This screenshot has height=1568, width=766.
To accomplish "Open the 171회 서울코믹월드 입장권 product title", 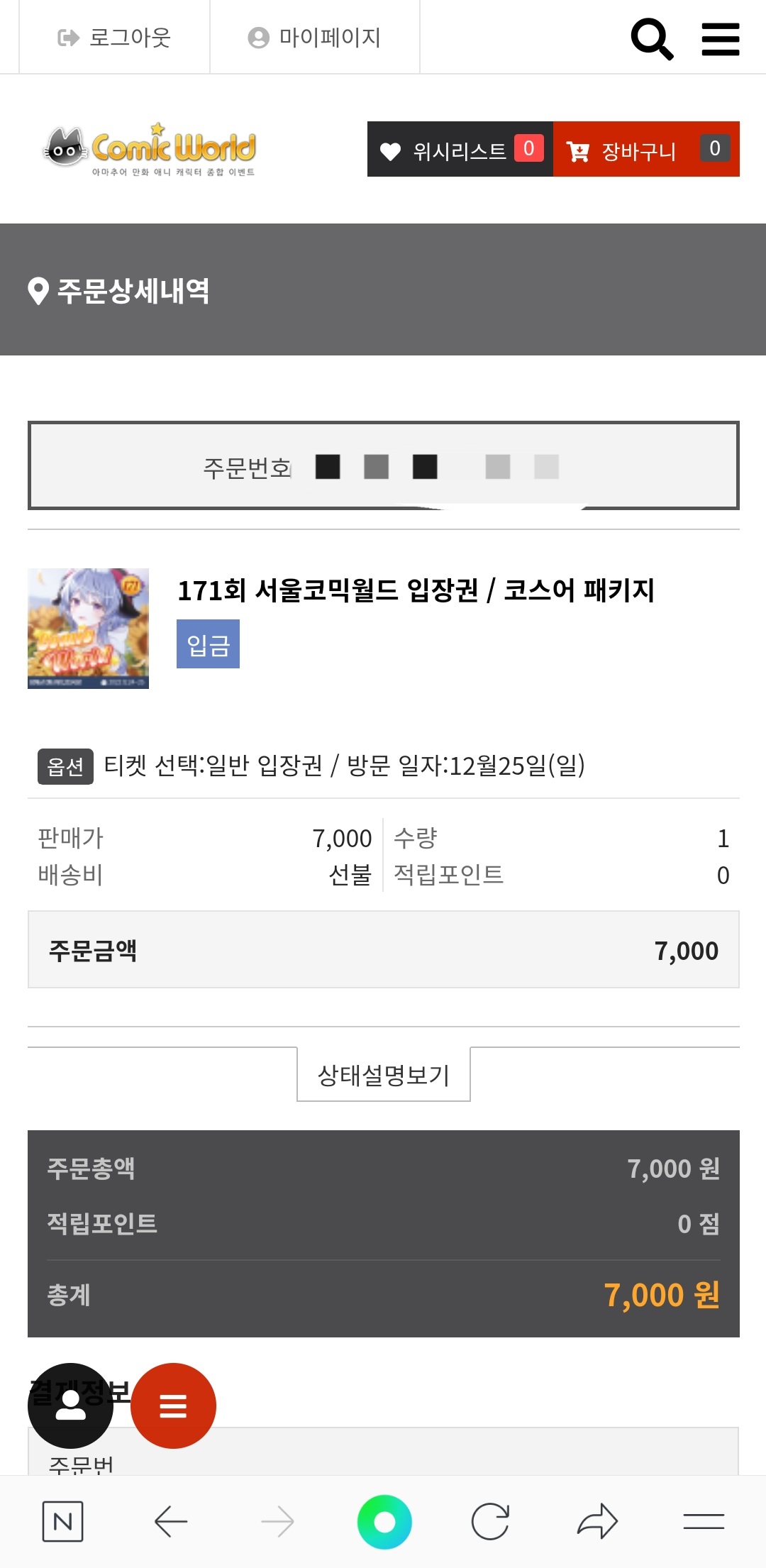I will pos(416,590).
